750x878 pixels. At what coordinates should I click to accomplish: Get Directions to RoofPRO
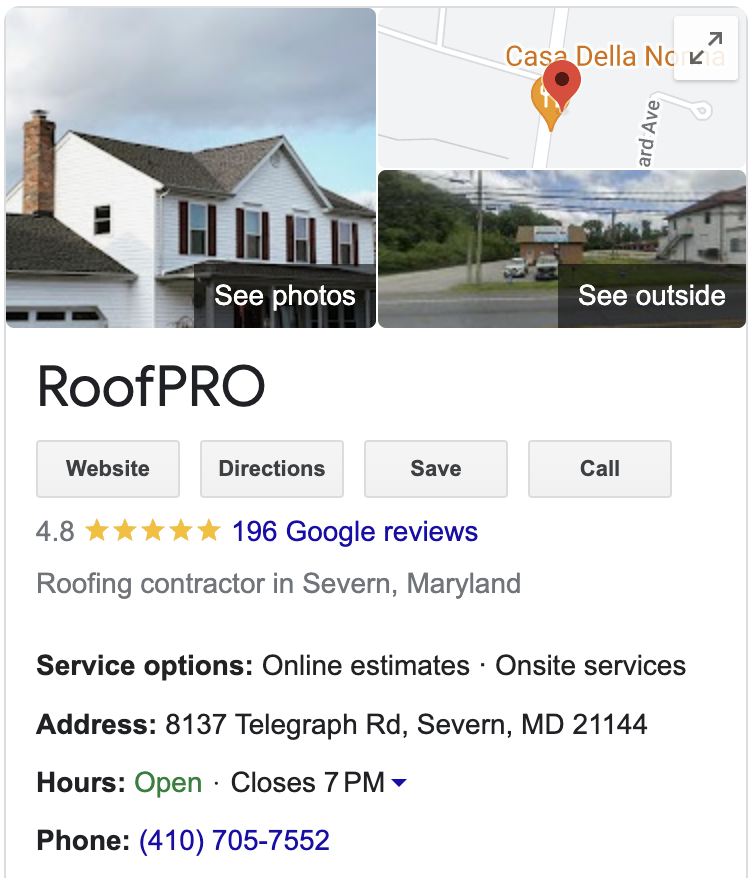(272, 468)
